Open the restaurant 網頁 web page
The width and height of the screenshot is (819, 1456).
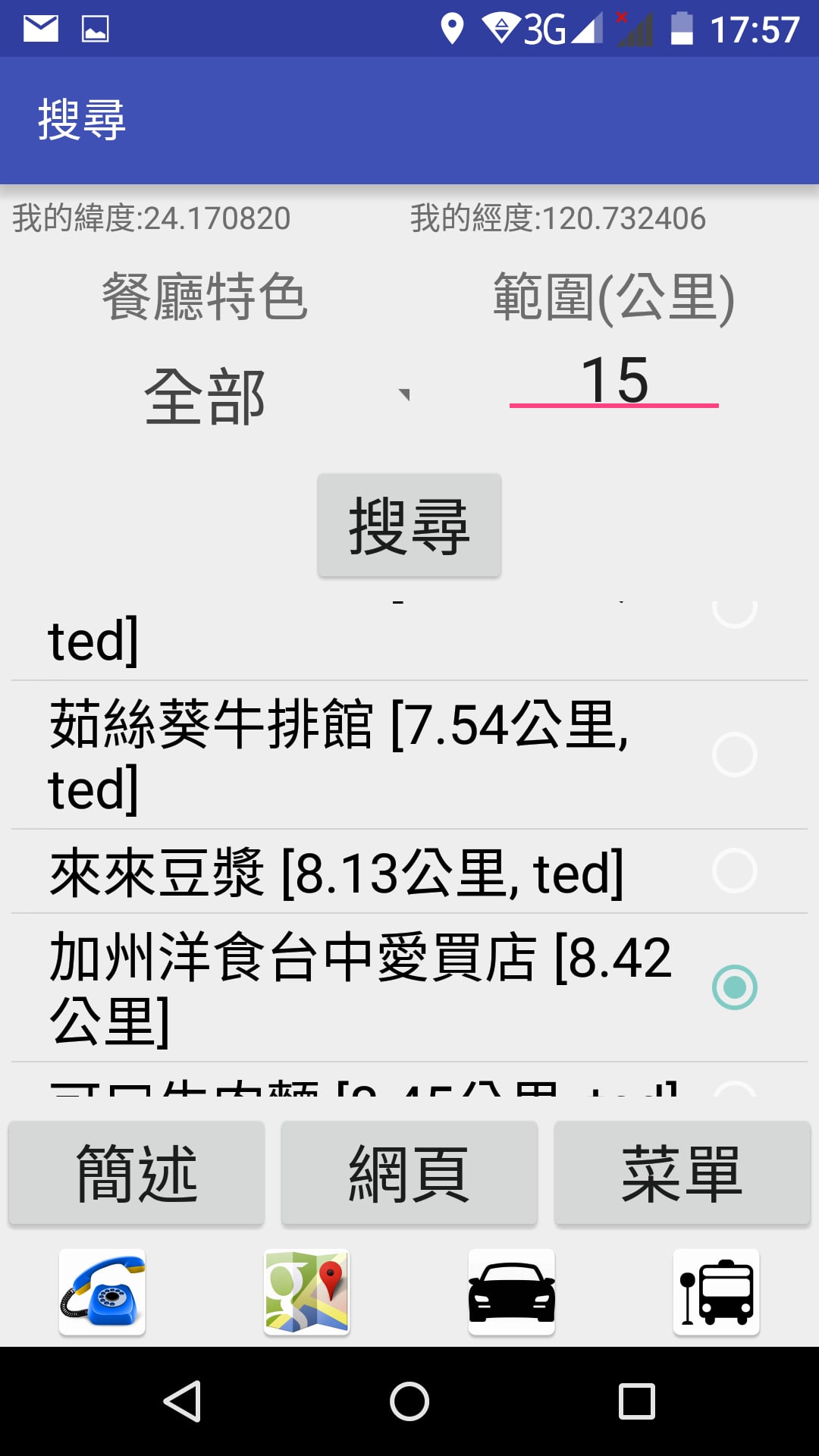click(x=409, y=1173)
